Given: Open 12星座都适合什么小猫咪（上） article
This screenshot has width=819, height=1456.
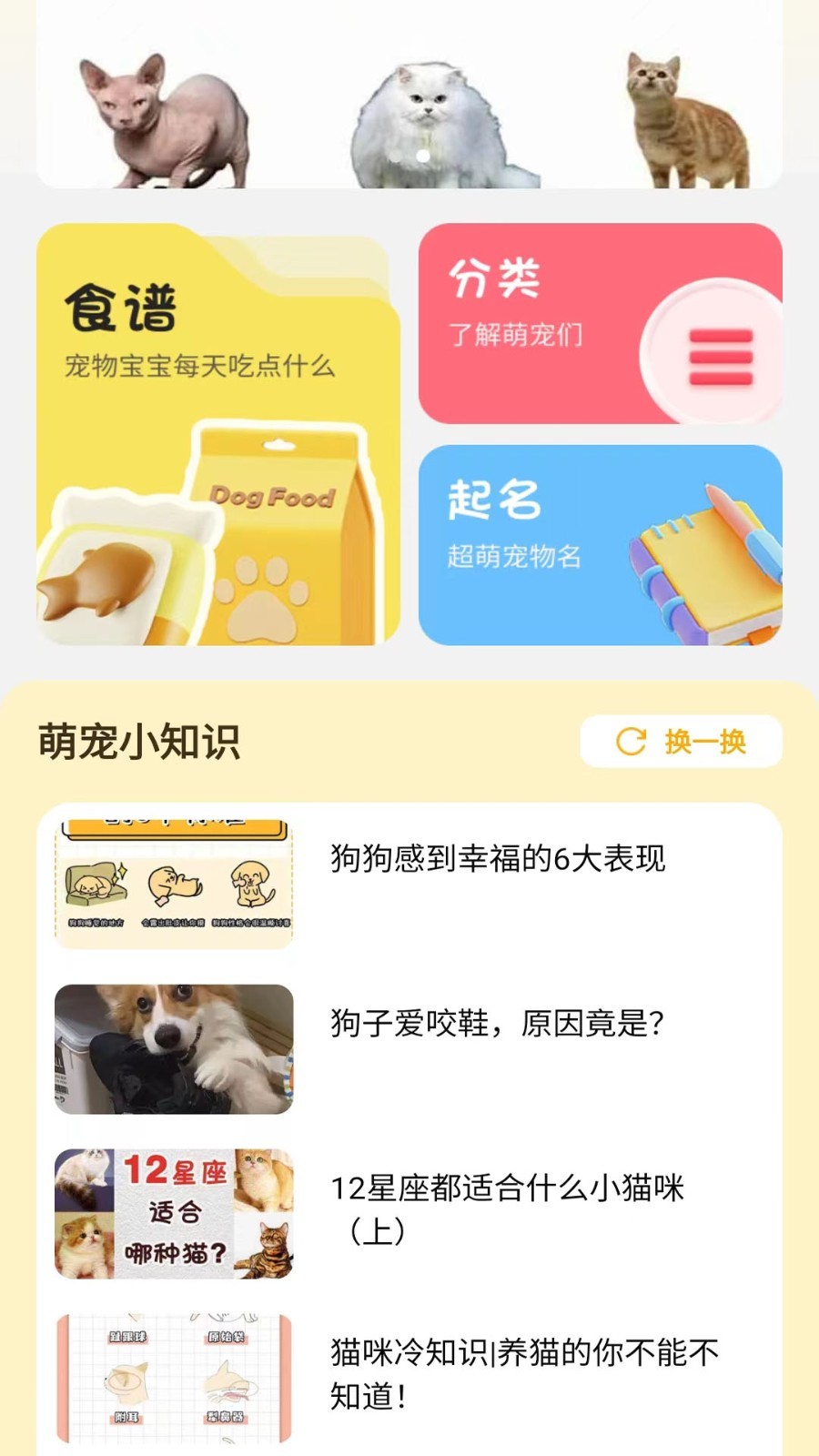Looking at the screenshot, I should pos(409,1214).
